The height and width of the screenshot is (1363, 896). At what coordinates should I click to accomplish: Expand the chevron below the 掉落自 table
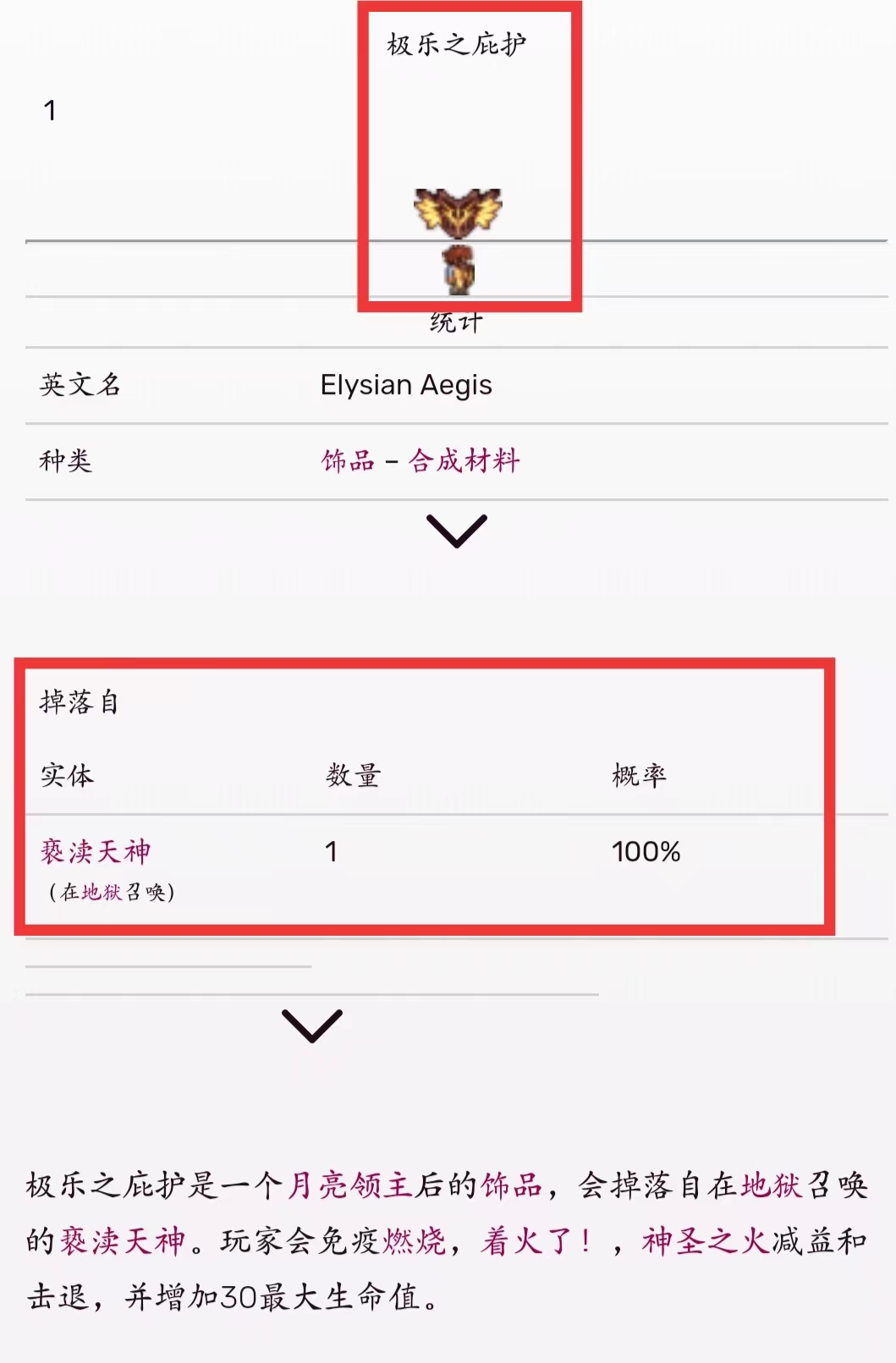coord(311,1025)
